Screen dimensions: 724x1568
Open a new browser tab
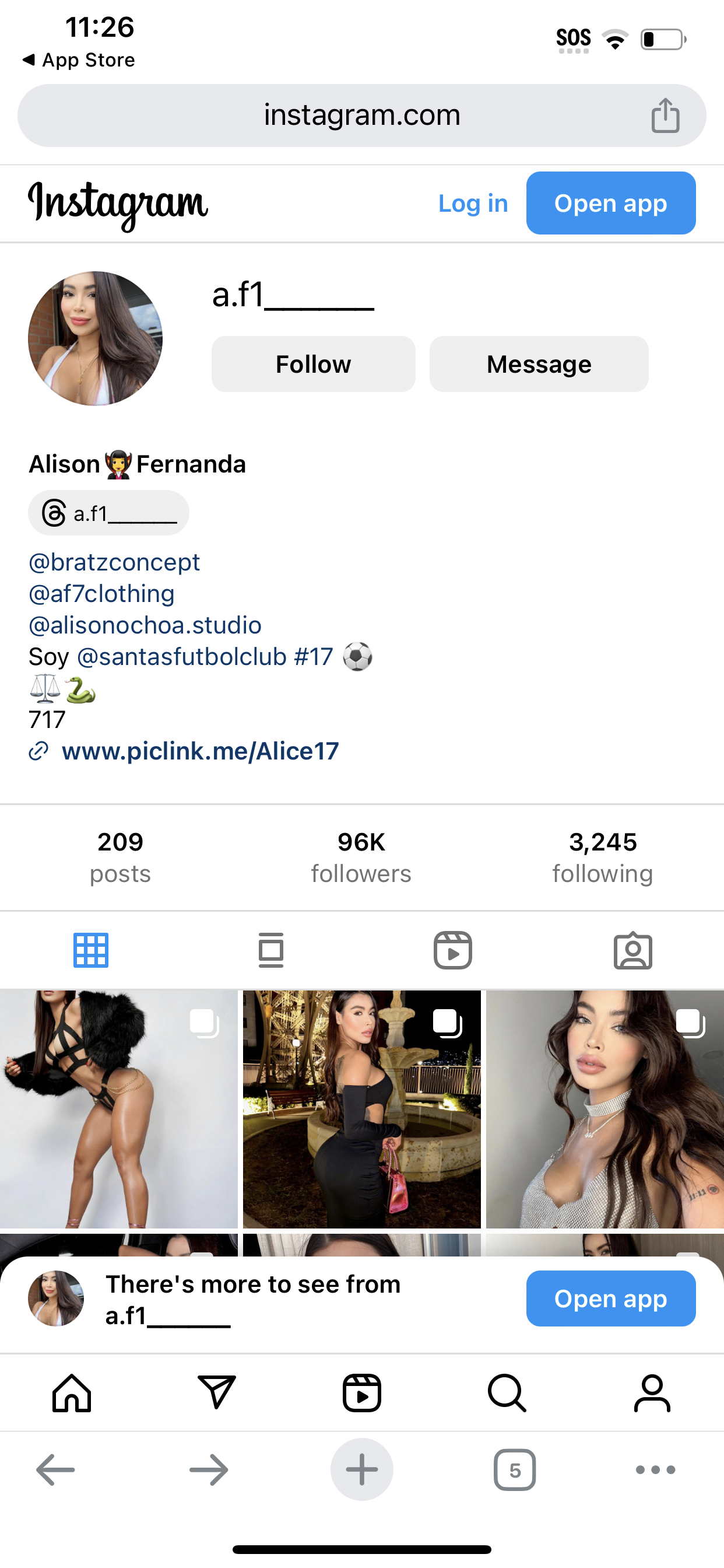click(x=362, y=1469)
